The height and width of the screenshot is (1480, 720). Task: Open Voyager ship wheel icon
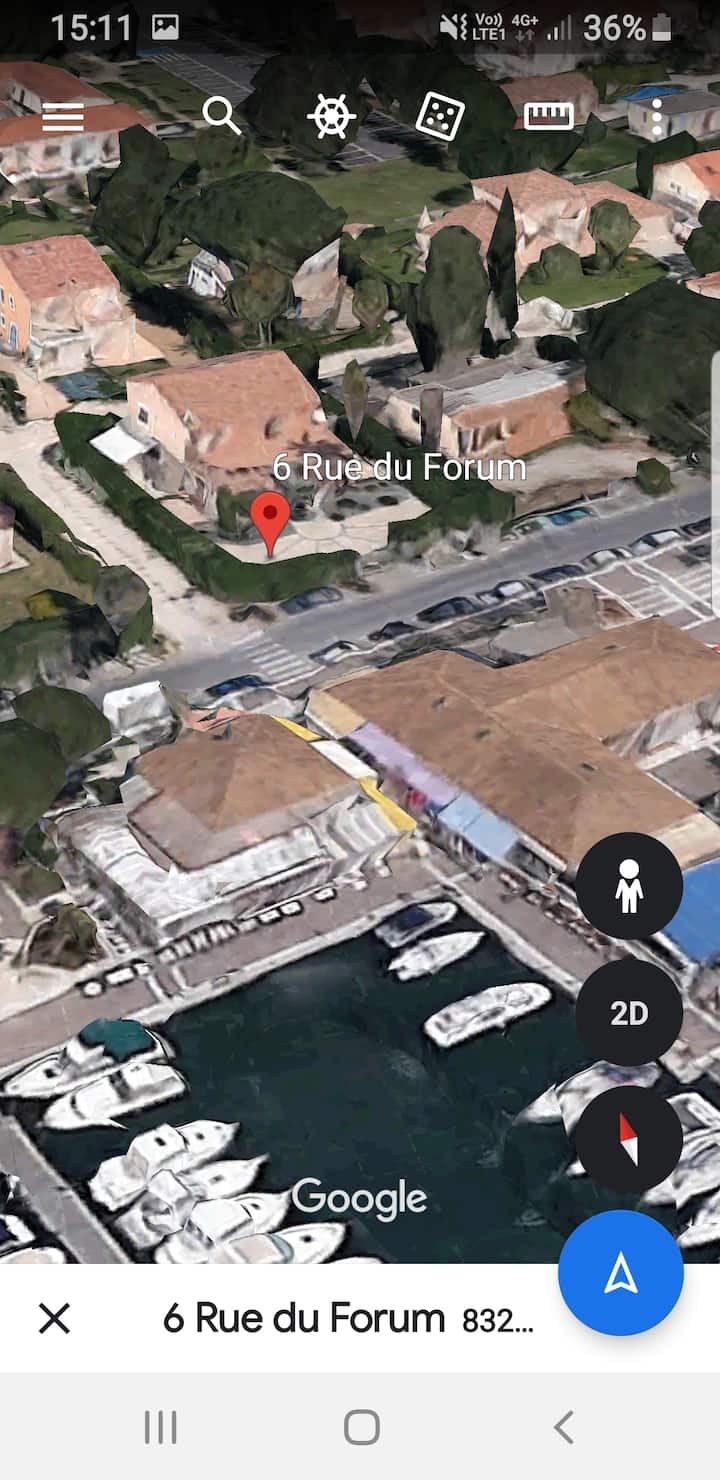coord(331,116)
